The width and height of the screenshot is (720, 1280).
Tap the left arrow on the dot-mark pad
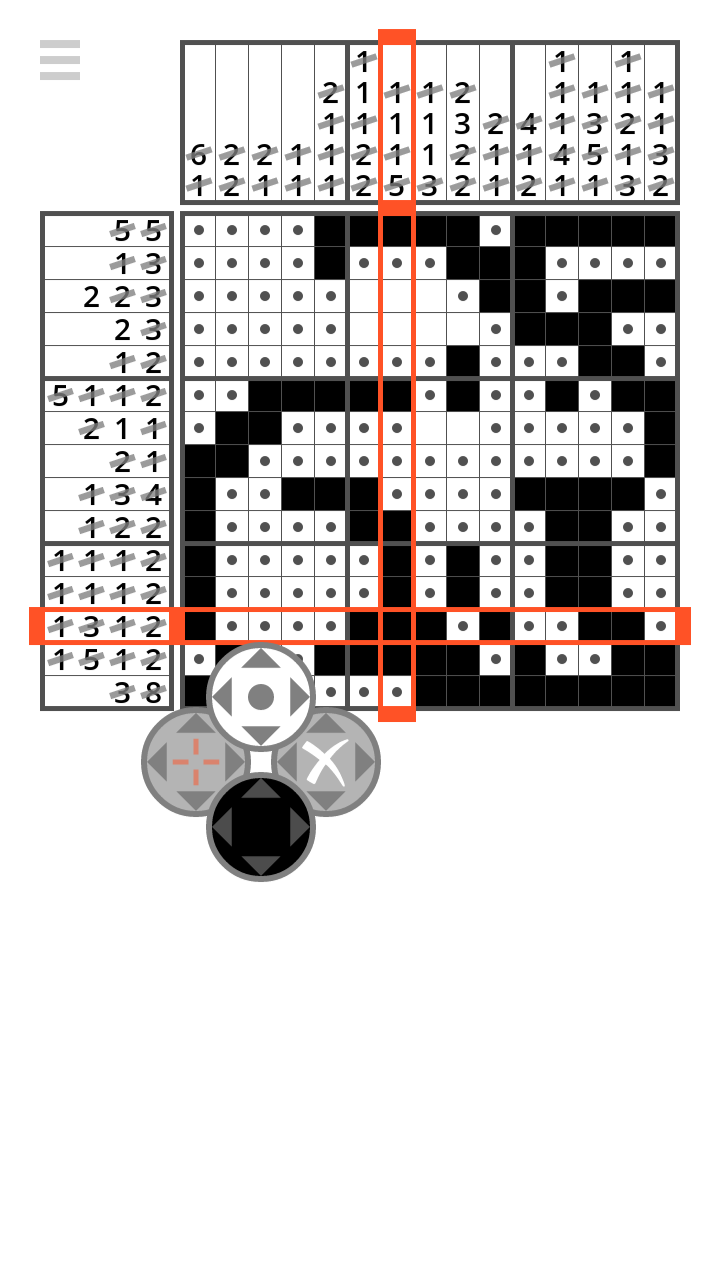click(222, 697)
